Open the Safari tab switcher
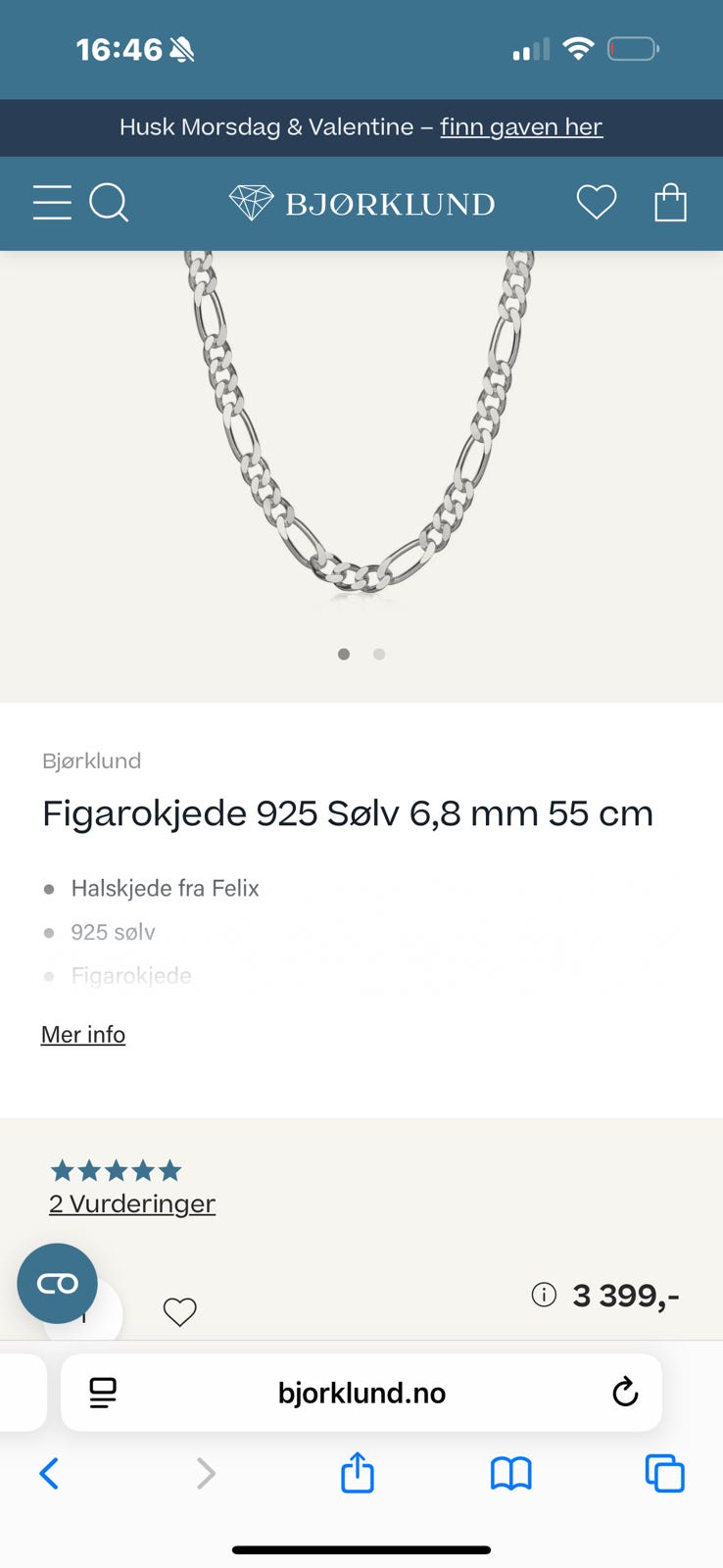The height and width of the screenshot is (1568, 723). (x=665, y=1473)
